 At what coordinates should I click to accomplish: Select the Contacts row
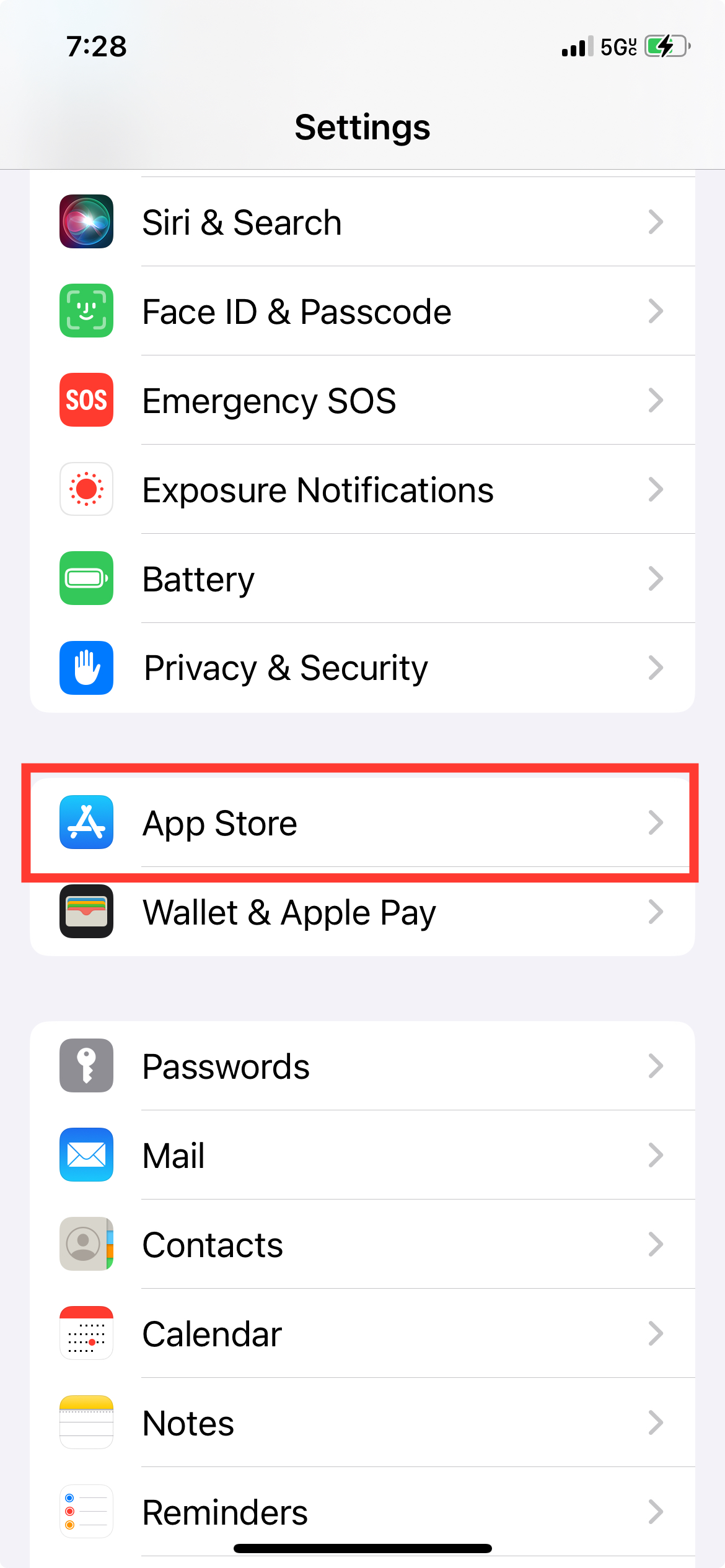pyautogui.click(x=362, y=1244)
